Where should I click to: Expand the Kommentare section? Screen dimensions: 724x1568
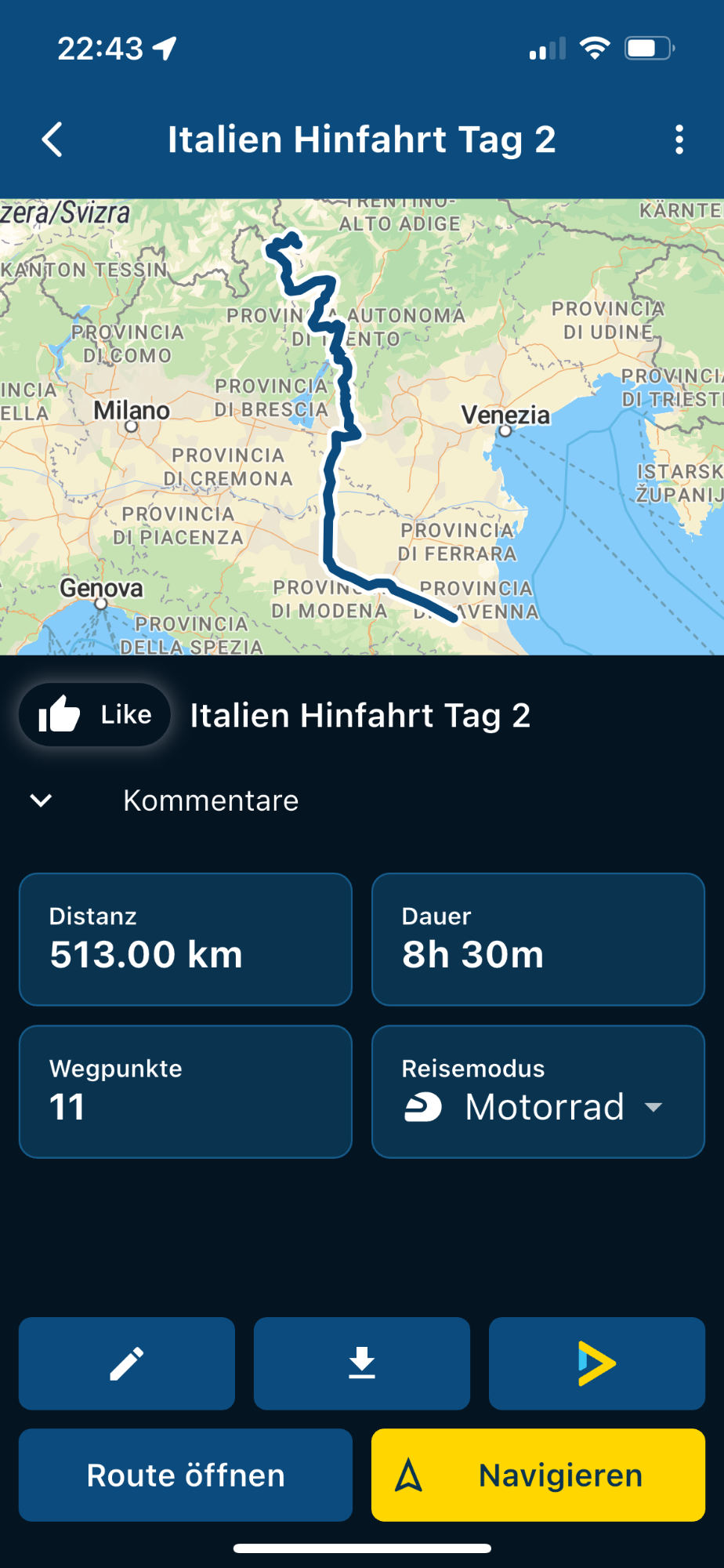[41, 800]
